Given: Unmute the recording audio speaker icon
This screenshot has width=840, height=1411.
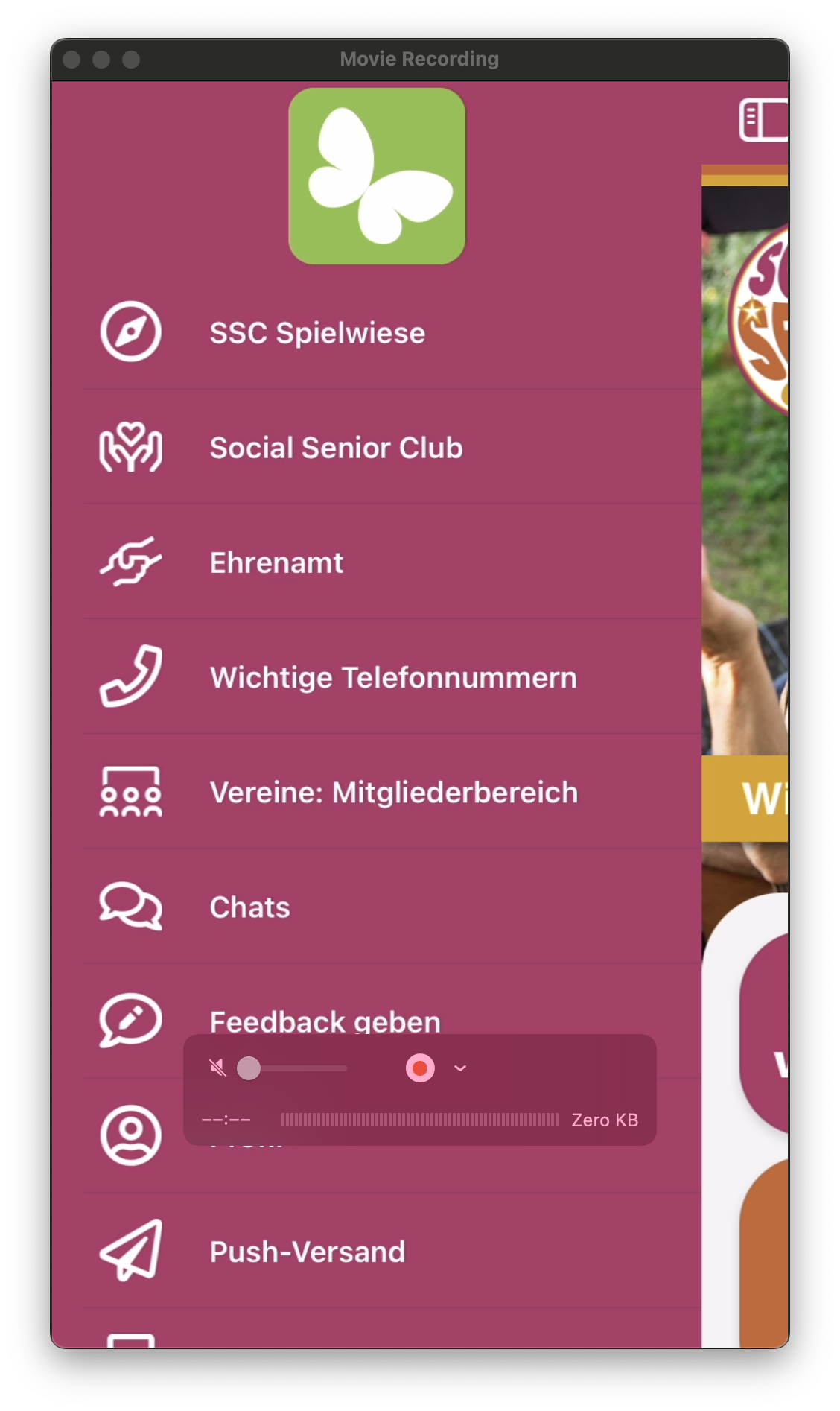Looking at the screenshot, I should coord(217,1068).
